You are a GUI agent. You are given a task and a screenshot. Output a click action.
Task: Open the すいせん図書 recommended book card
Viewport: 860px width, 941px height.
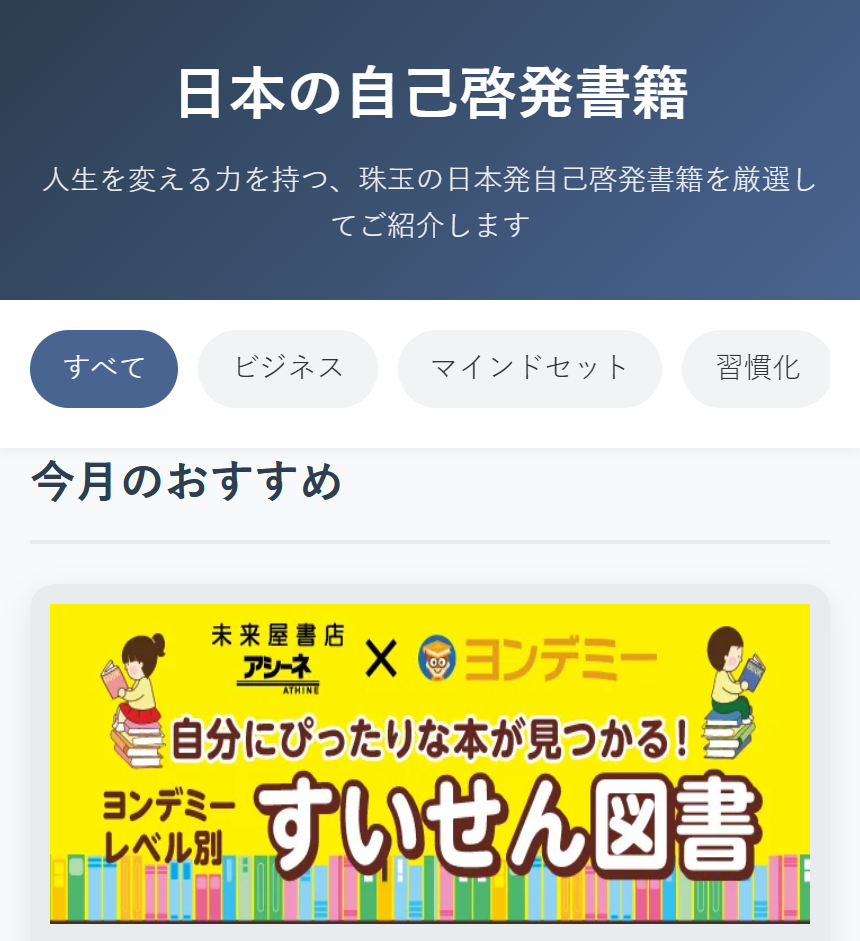pos(430,763)
